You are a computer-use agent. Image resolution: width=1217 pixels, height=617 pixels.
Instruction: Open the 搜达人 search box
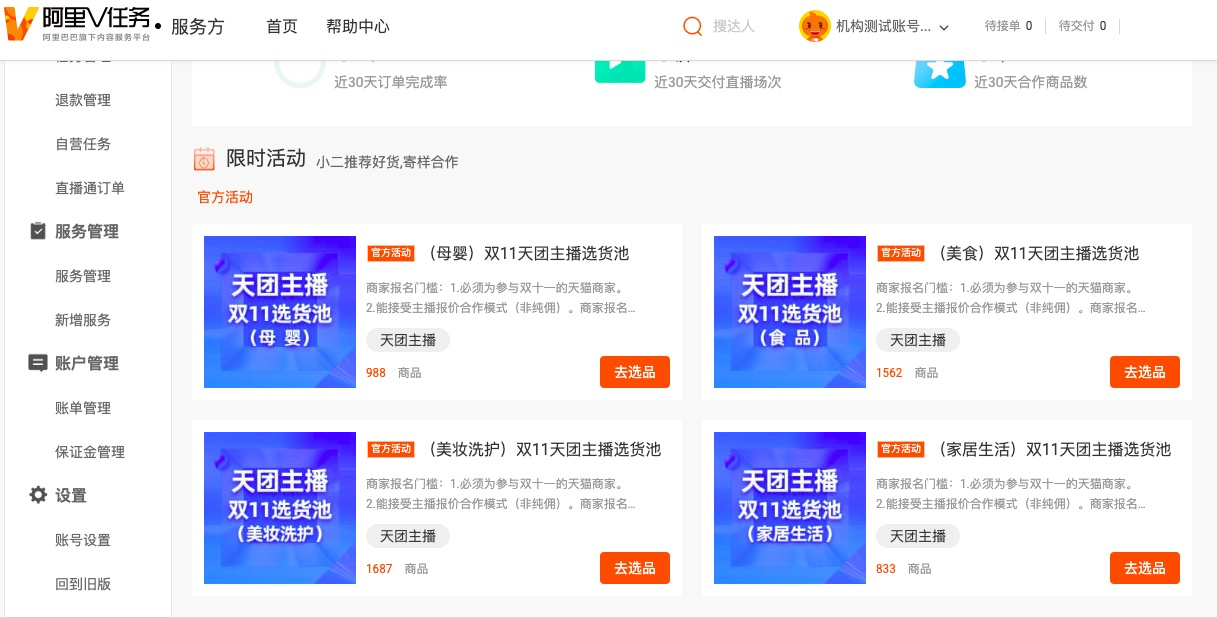coord(732,27)
